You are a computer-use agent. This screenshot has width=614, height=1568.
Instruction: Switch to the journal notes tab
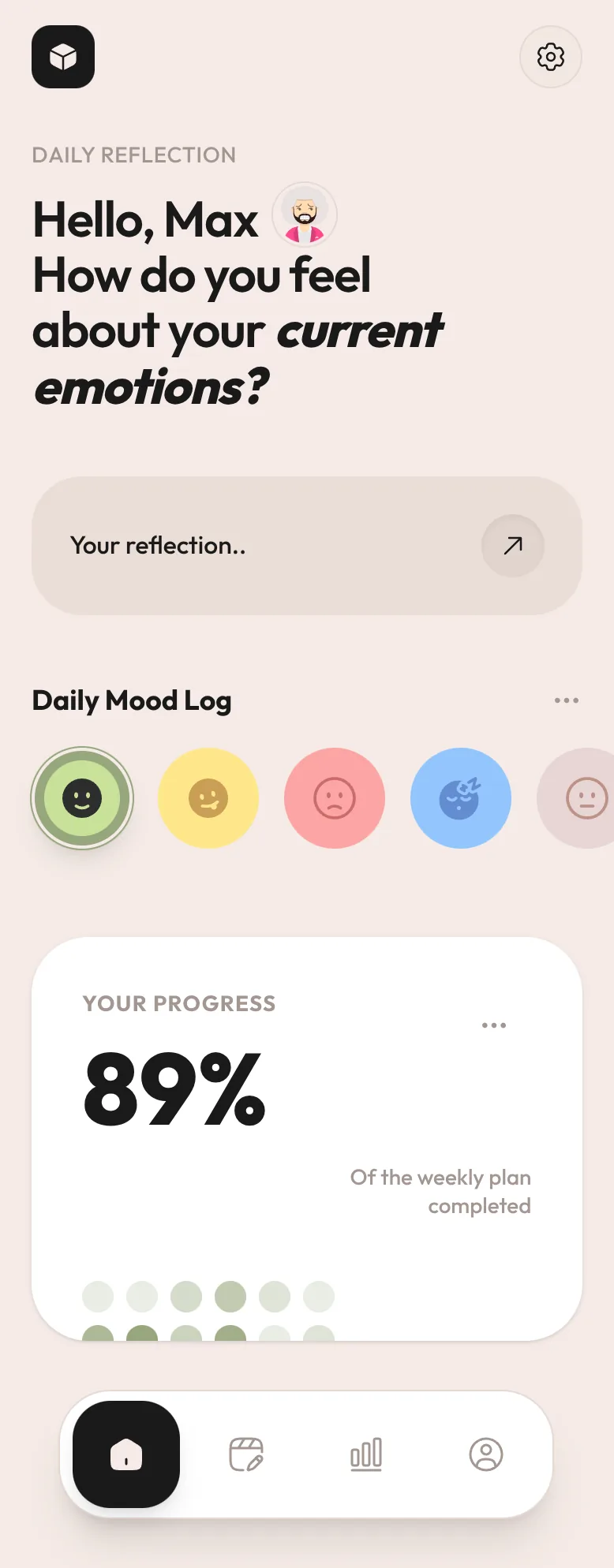click(246, 1454)
